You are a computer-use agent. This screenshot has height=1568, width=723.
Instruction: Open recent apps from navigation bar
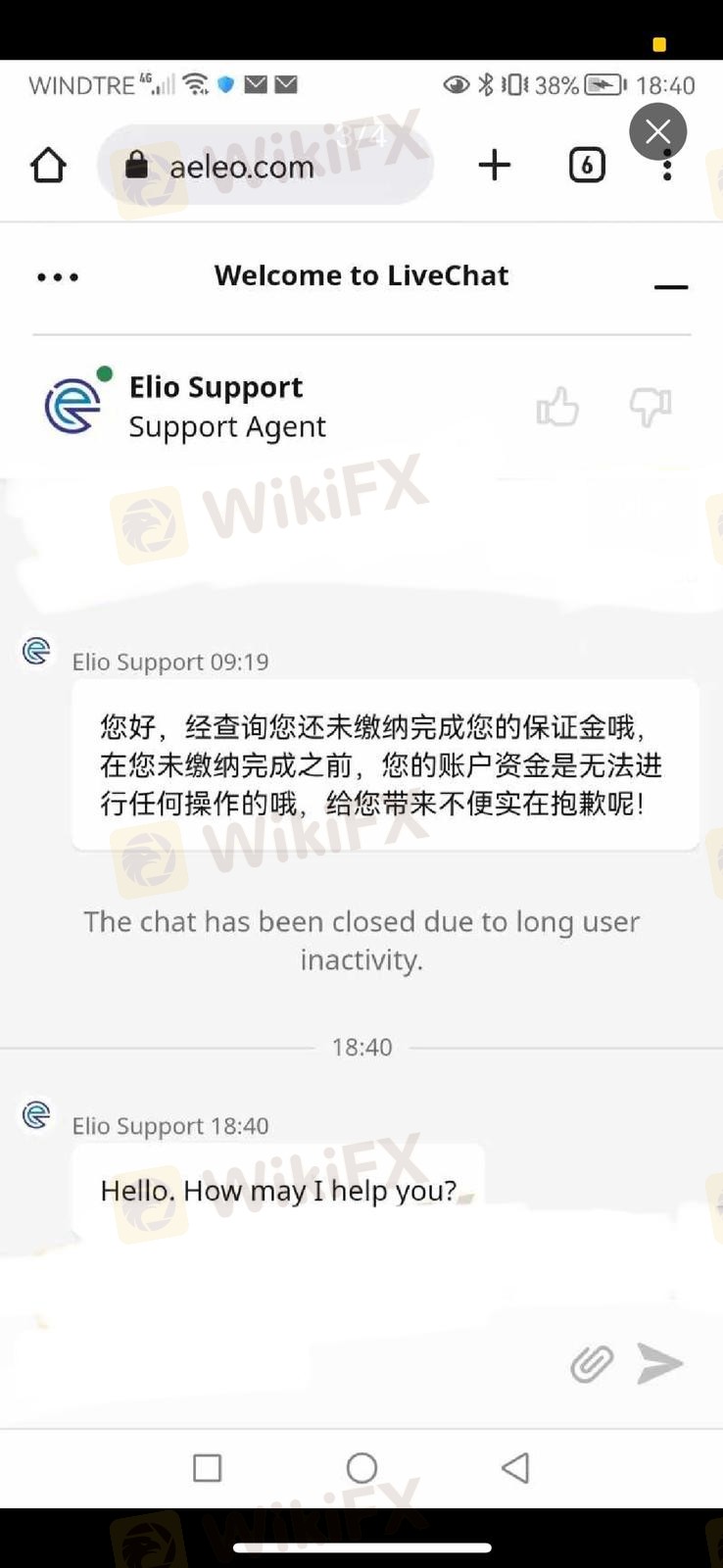pos(208,1468)
